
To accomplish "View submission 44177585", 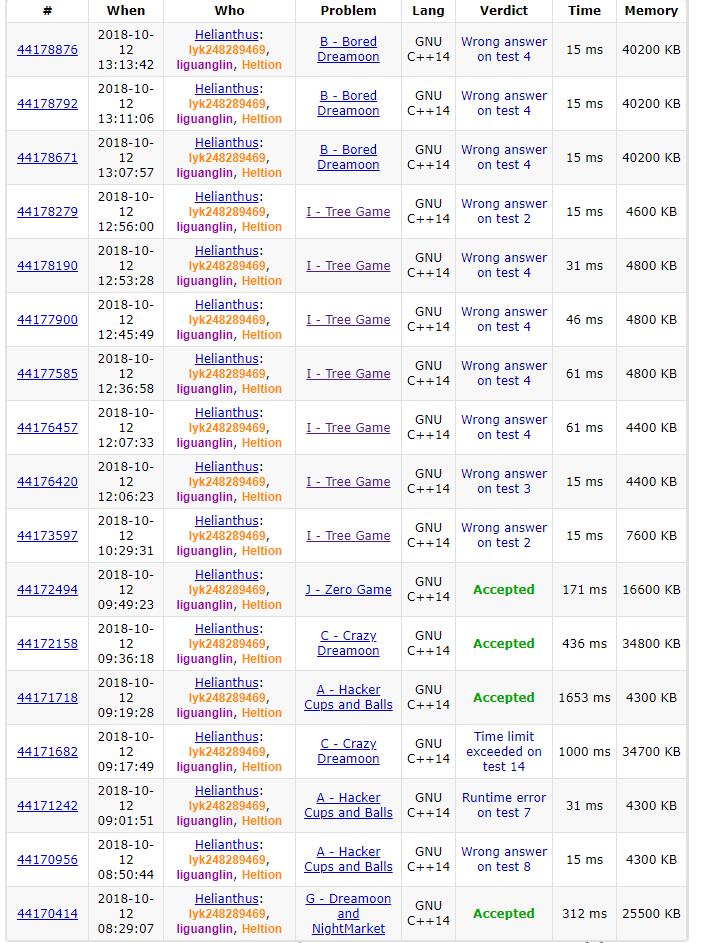I will [47, 374].
